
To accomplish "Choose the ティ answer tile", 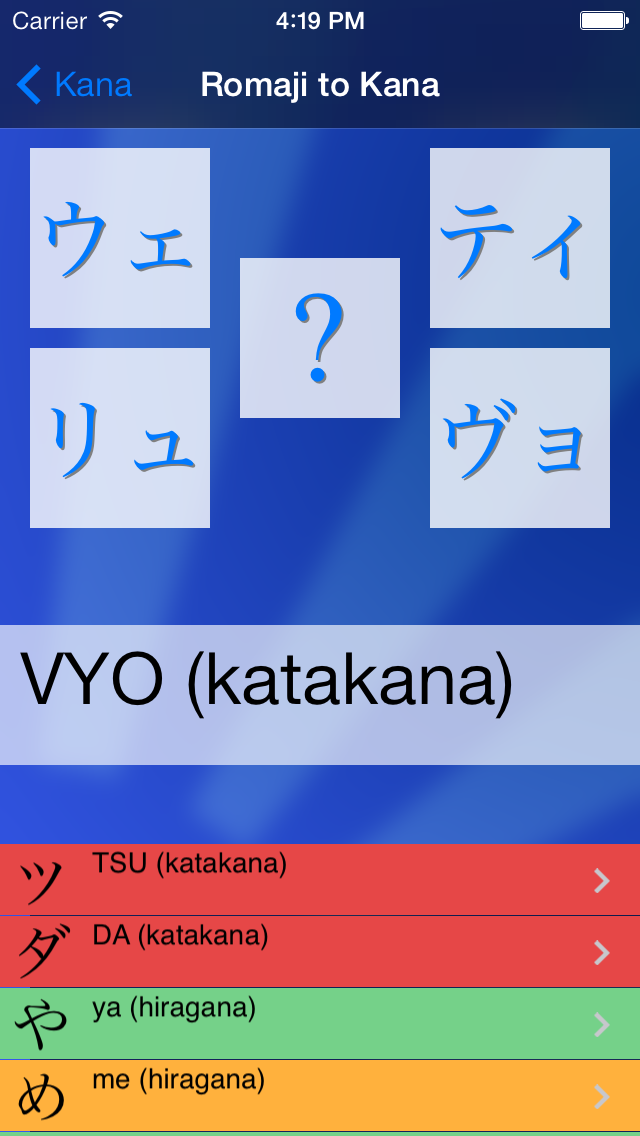I will point(520,238).
